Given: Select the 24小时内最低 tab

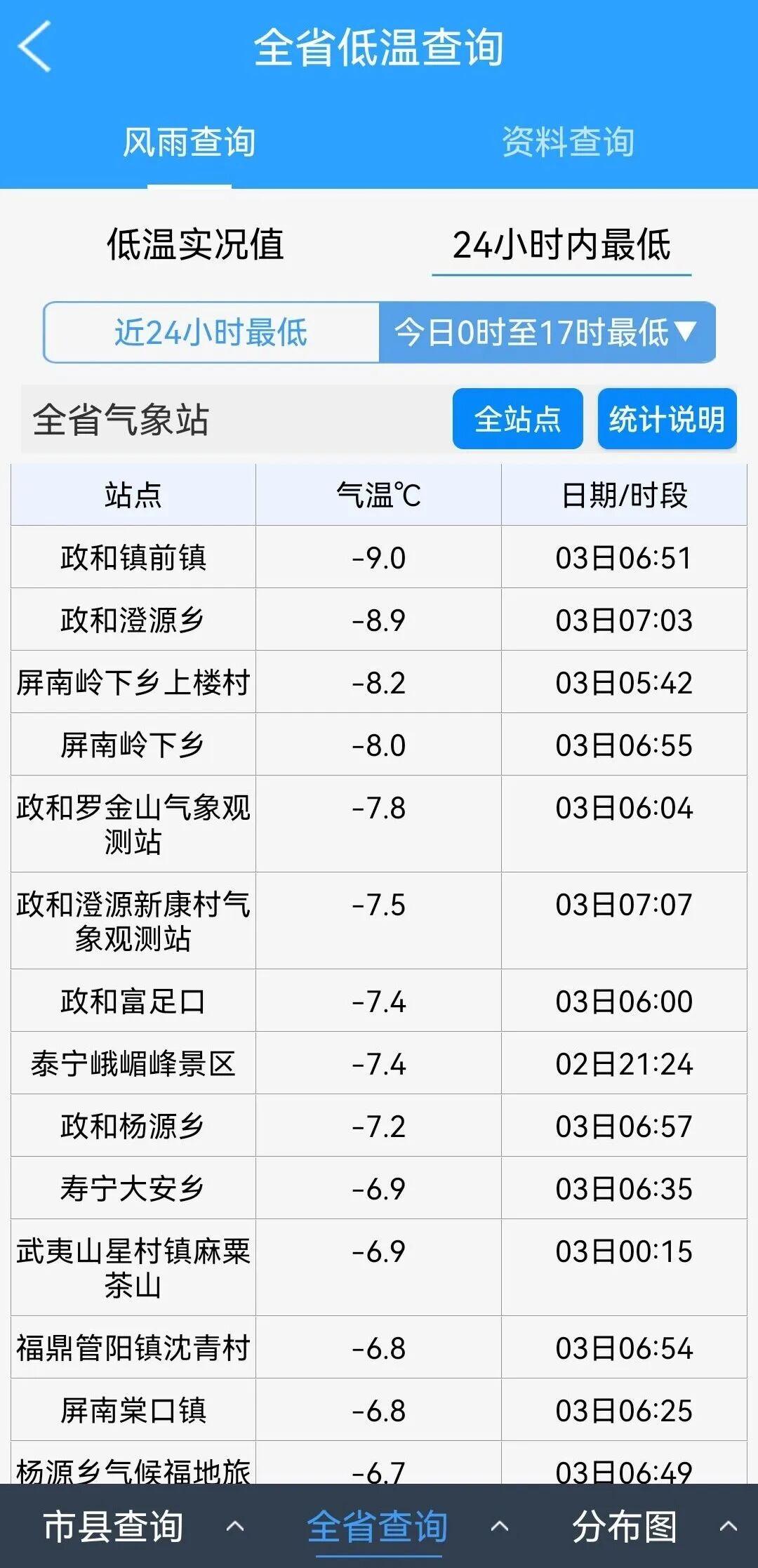Looking at the screenshot, I should click(561, 246).
